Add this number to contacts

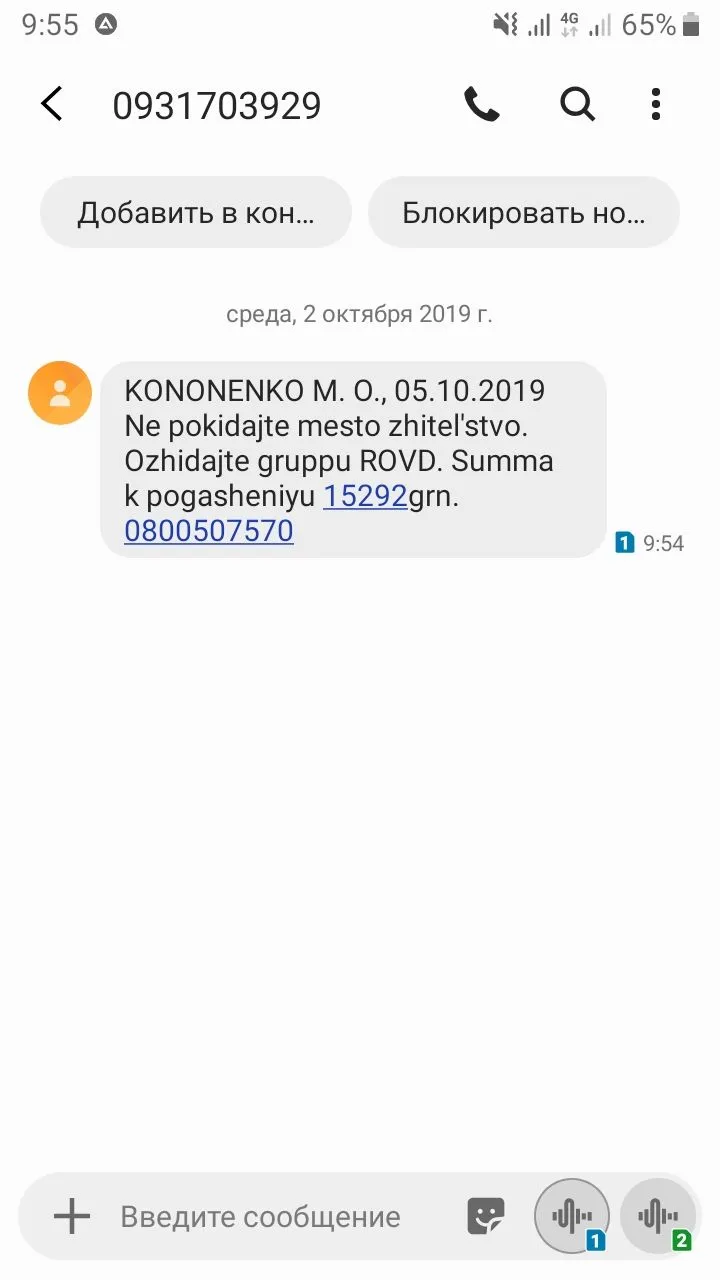pos(196,212)
